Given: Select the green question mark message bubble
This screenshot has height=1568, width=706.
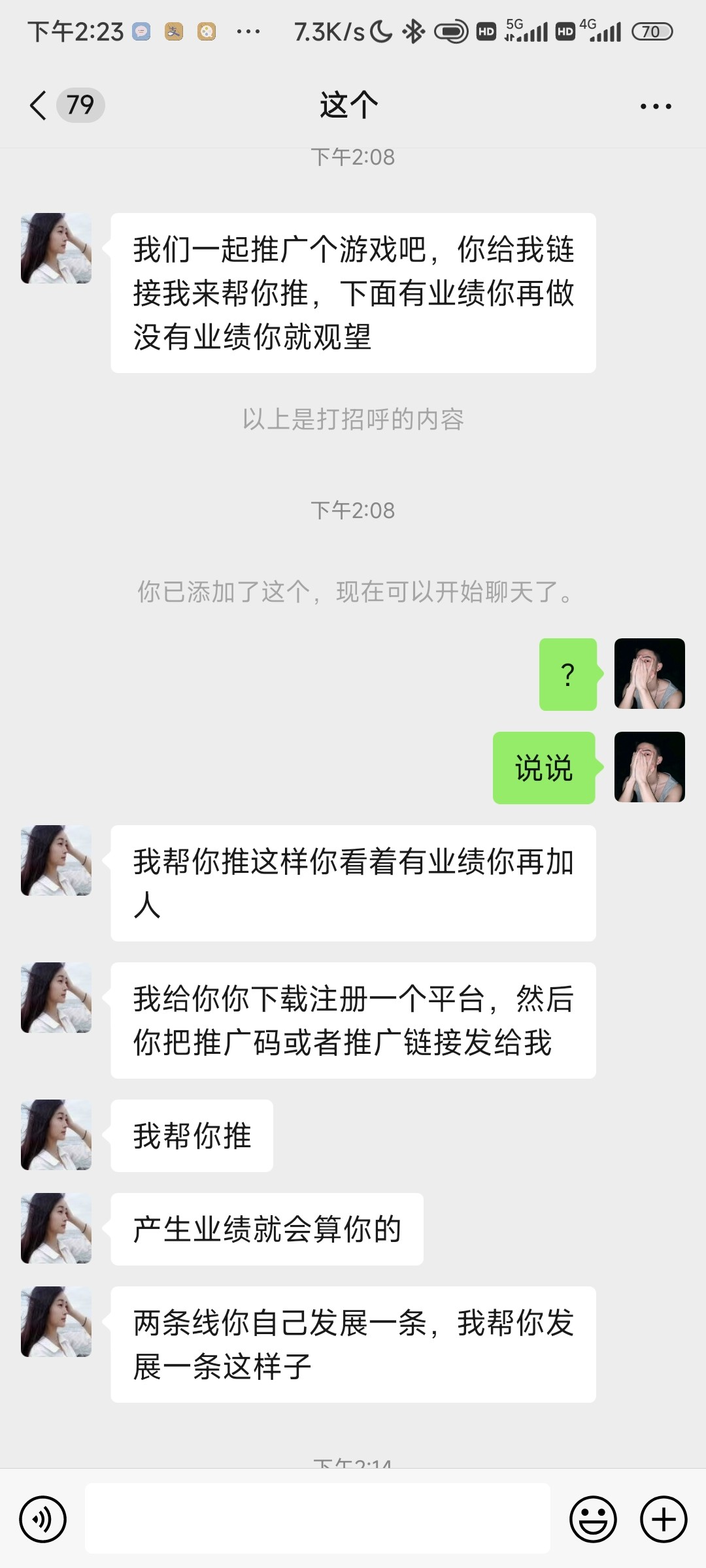Looking at the screenshot, I should [567, 674].
